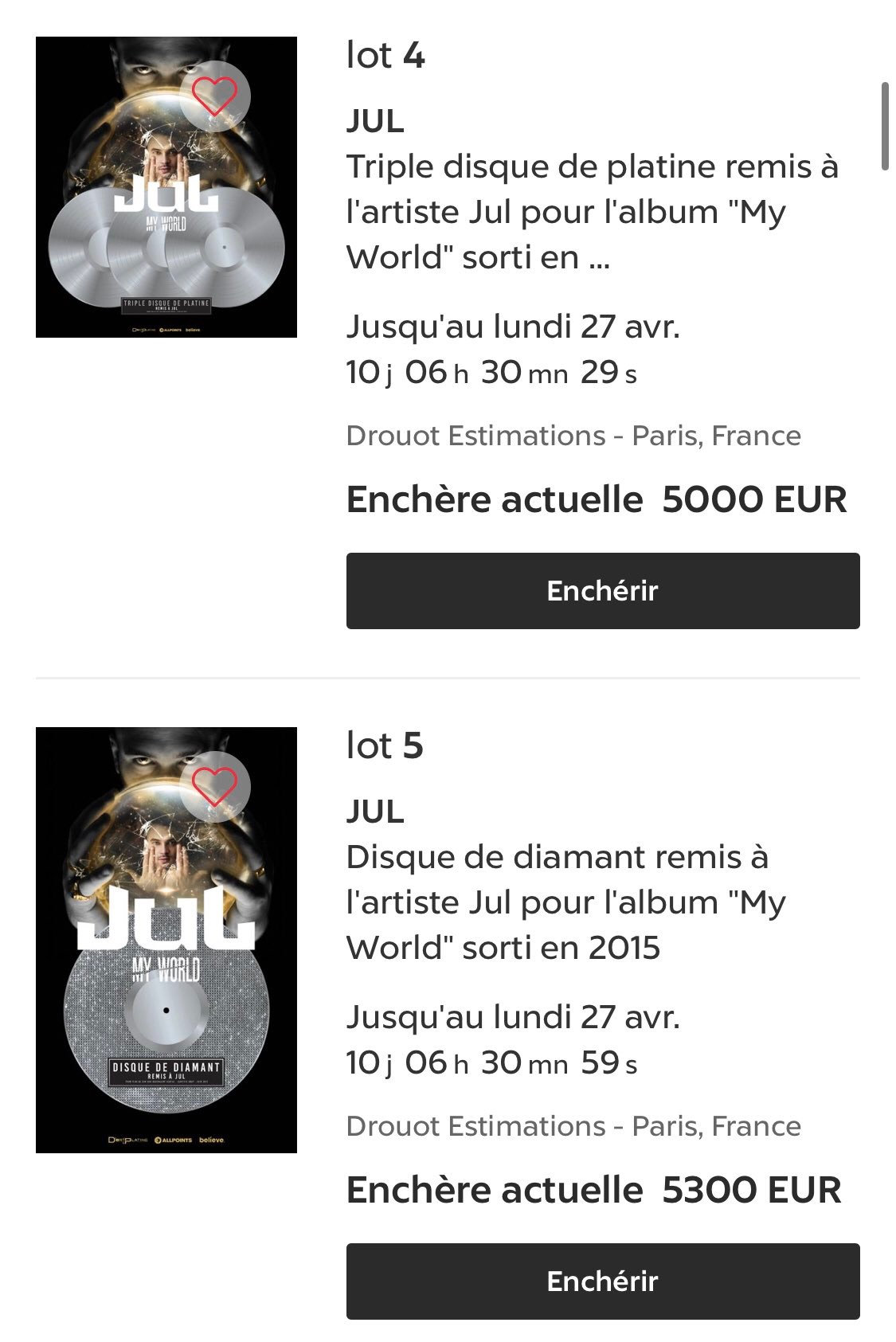Open lot 4 description for Triple disque de platine
The height and width of the screenshot is (1342, 896).
[591, 212]
